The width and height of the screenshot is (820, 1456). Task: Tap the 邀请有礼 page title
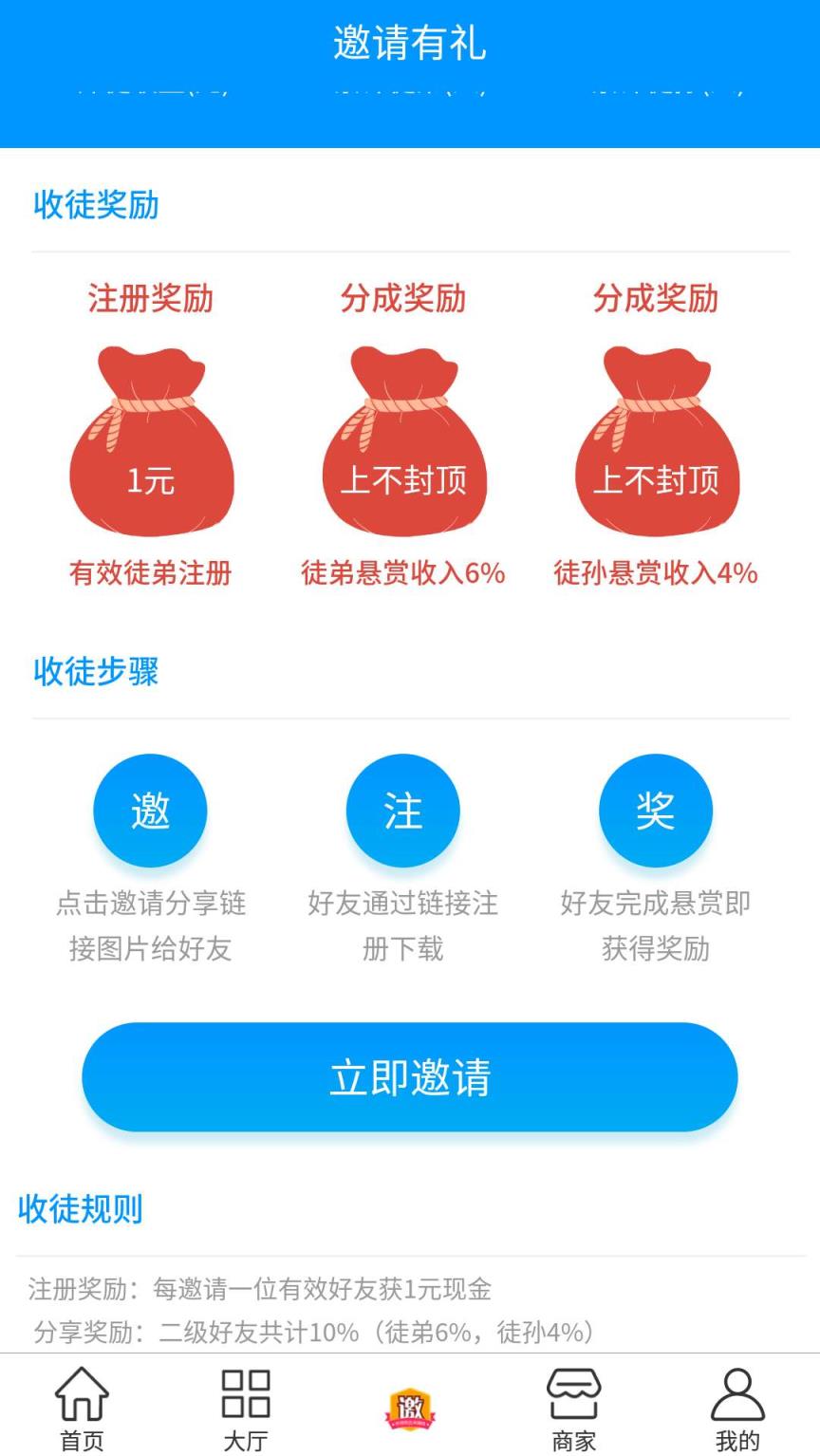410,44
